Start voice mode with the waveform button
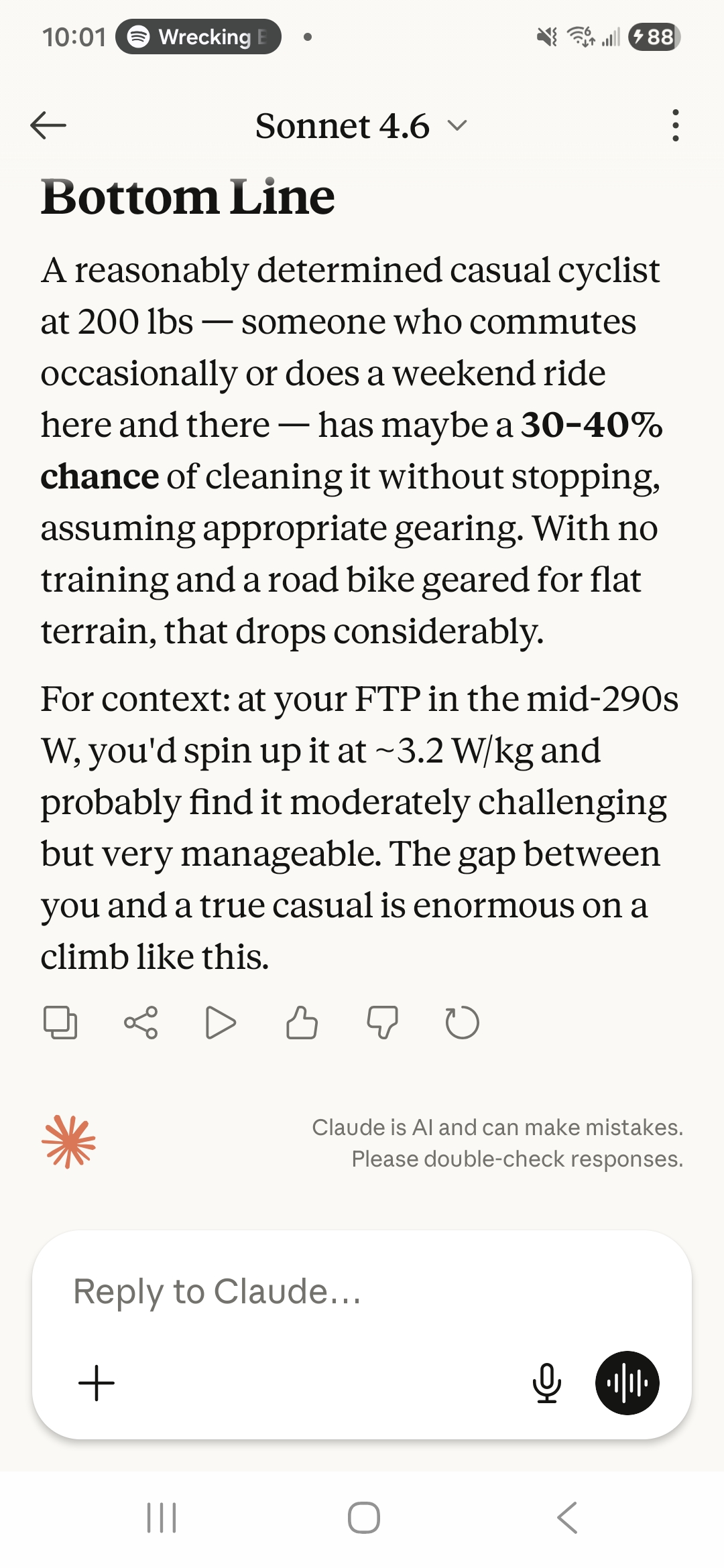 coord(627,1383)
